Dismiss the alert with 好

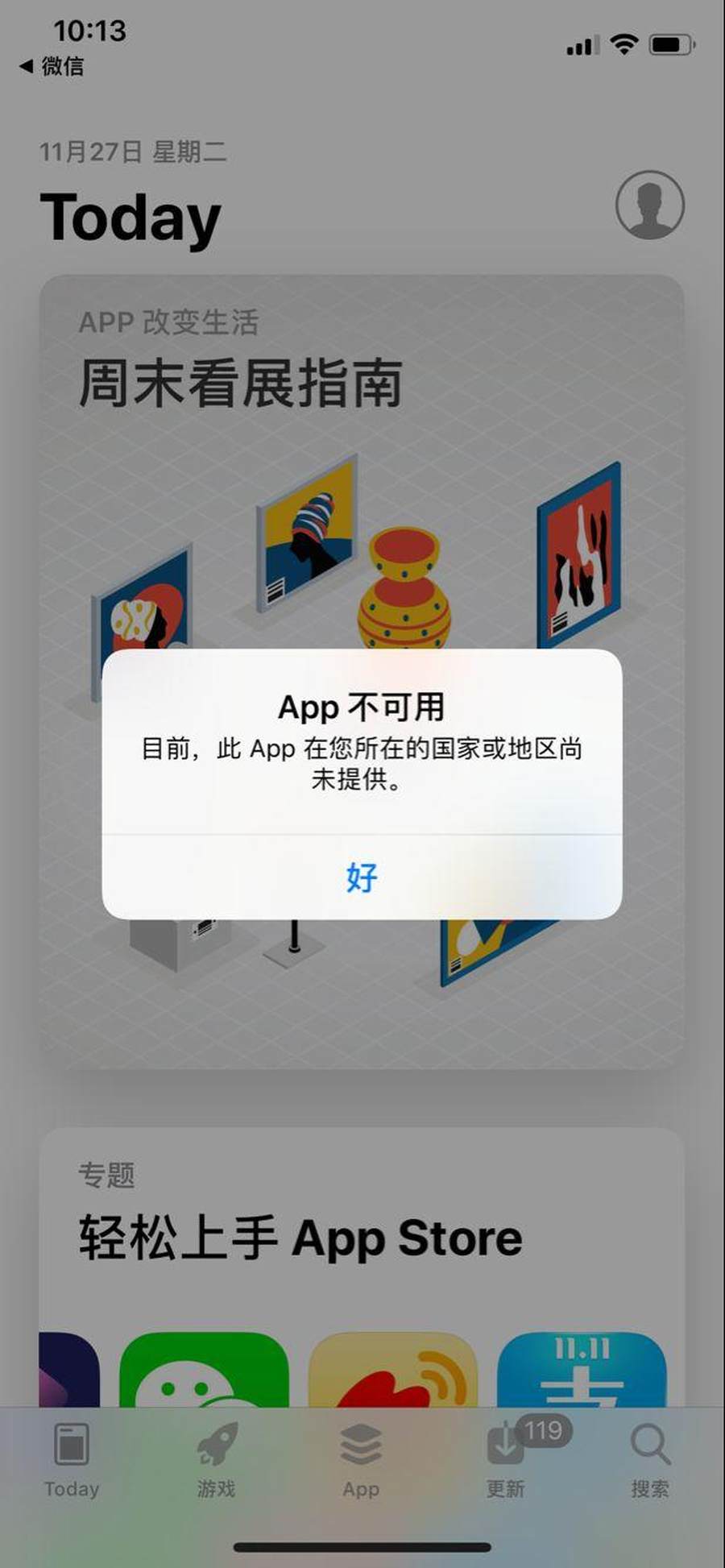(362, 877)
